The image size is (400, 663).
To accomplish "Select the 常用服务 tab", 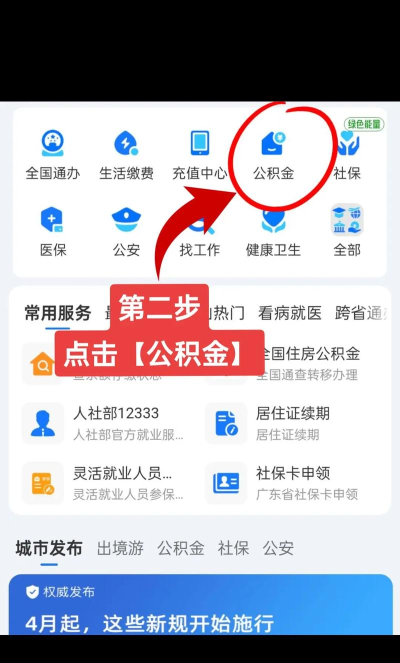I will coord(58,313).
